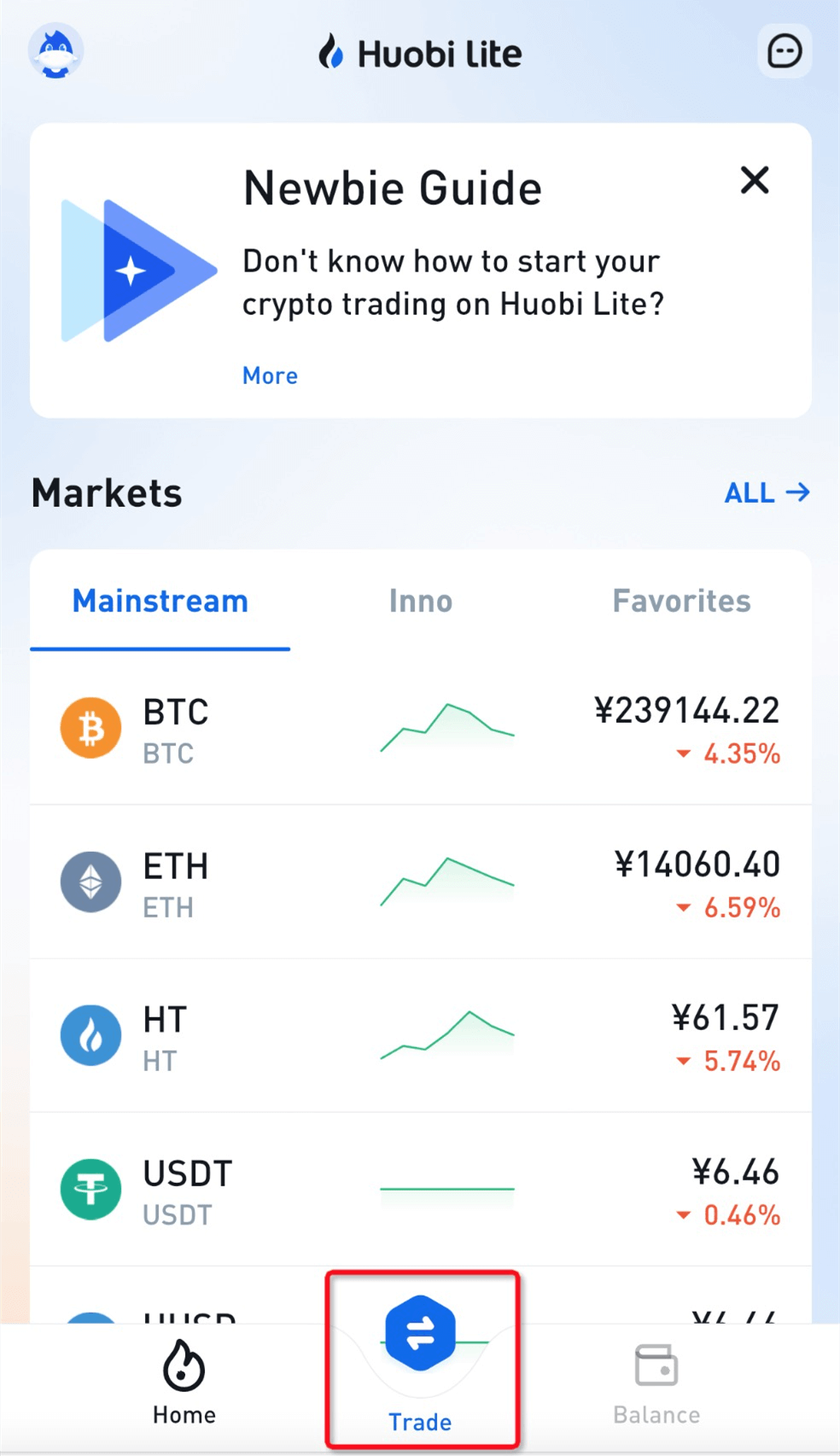Image resolution: width=840 pixels, height=1456 pixels.
Task: Open the profile avatar icon
Action: tap(55, 51)
